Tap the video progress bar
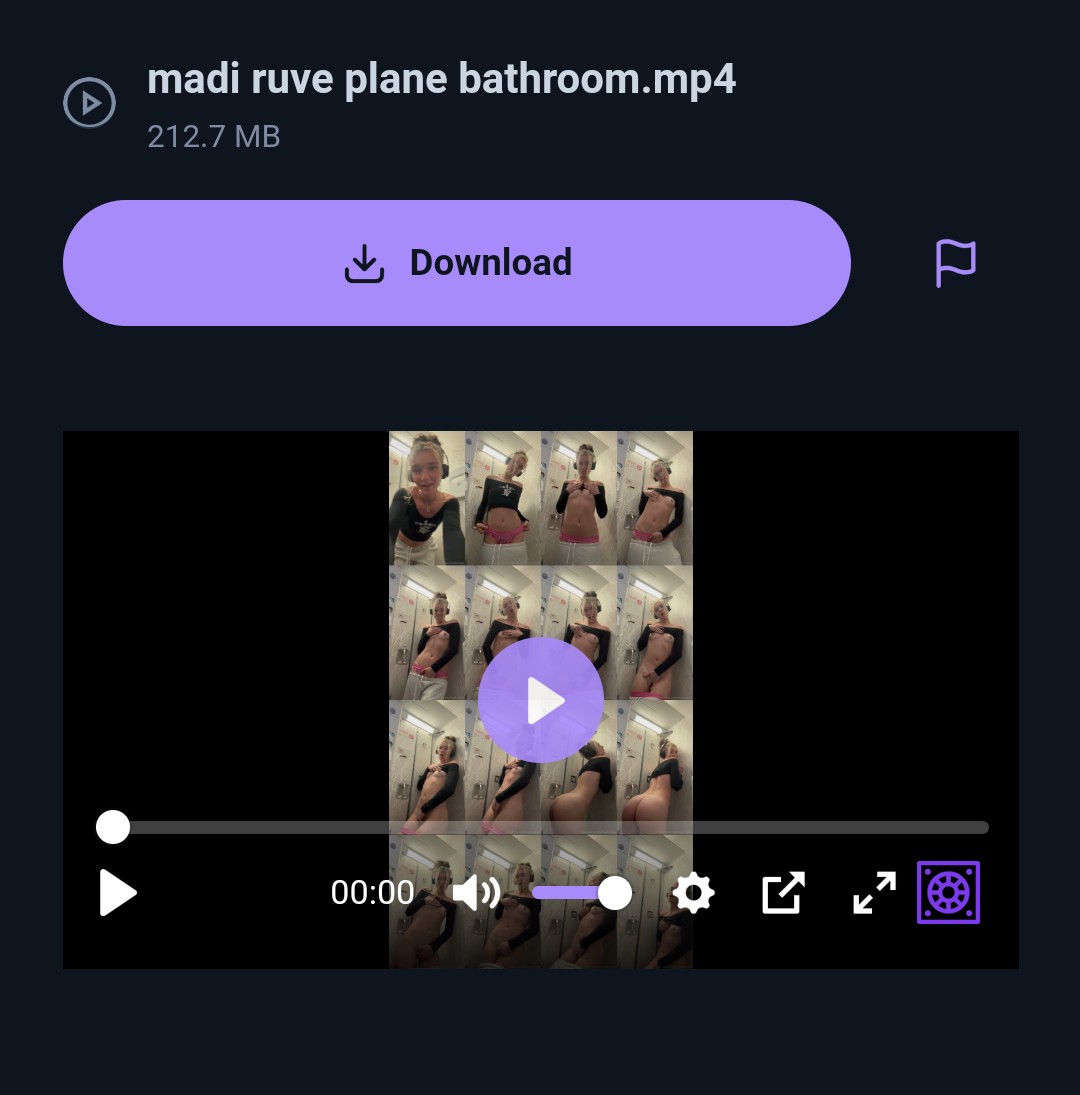The image size is (1080, 1095). click(x=550, y=827)
